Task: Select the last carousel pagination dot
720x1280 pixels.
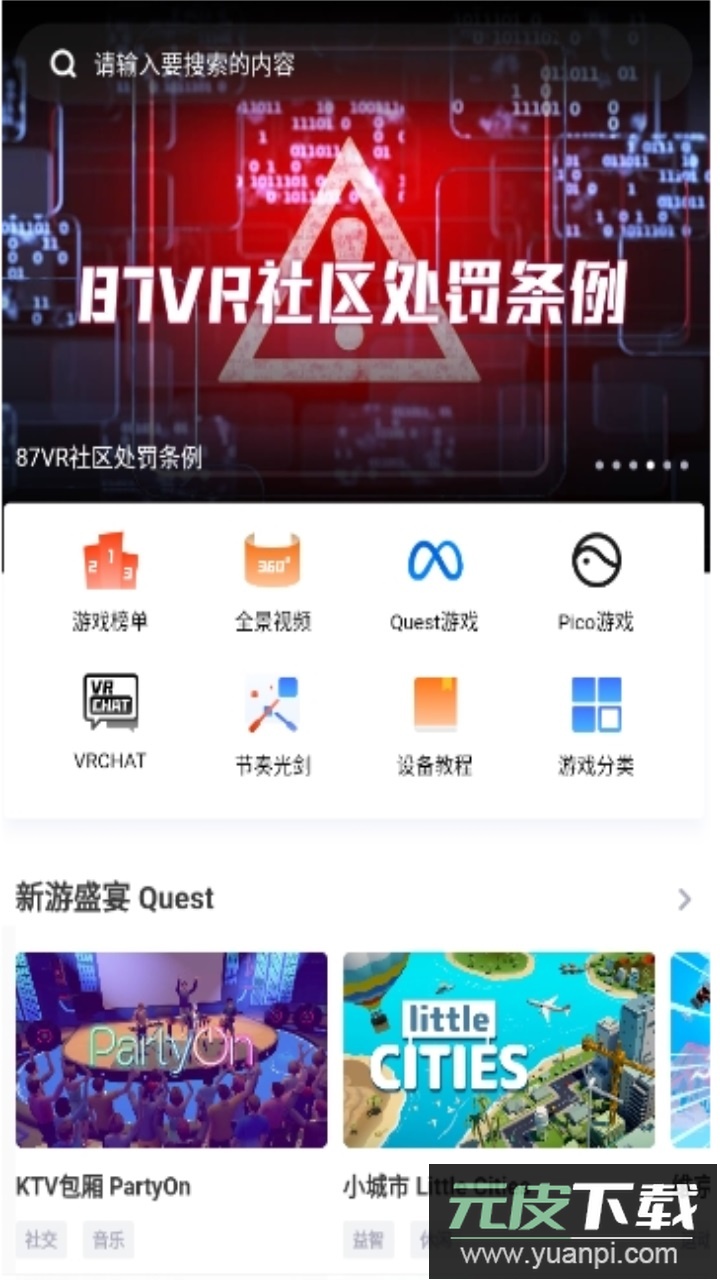Action: point(684,464)
